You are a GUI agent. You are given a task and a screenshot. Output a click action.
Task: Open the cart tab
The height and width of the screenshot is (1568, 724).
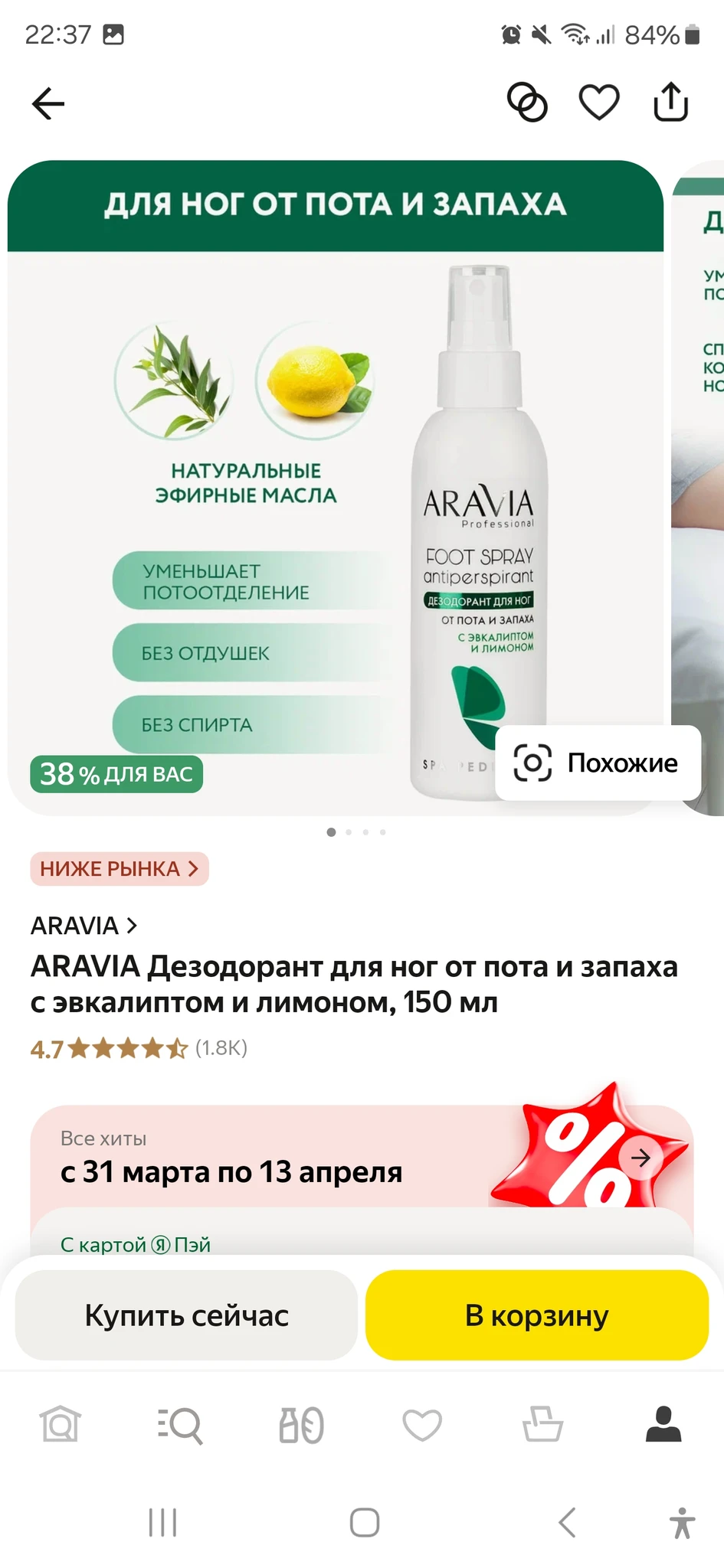click(542, 1425)
